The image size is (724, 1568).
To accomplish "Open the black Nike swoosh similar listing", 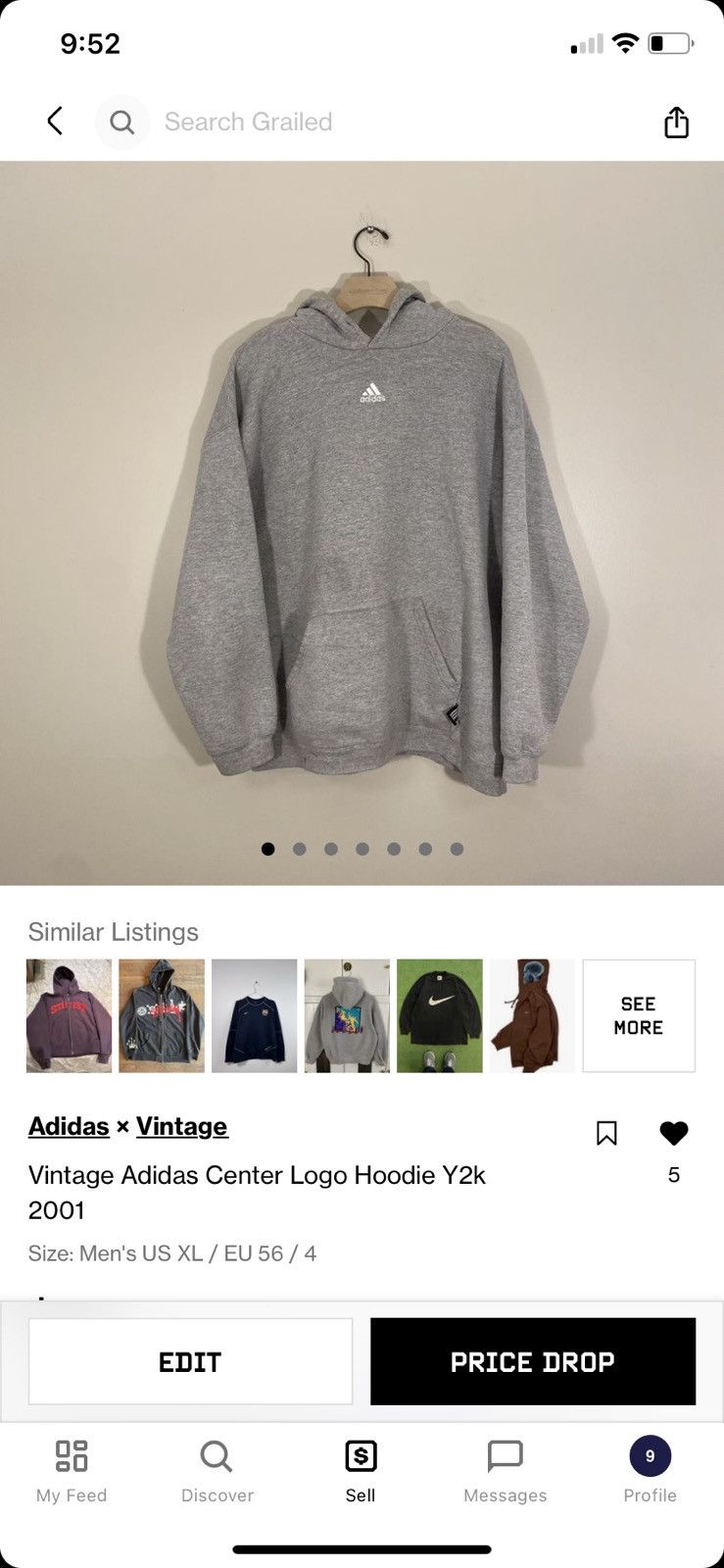I will click(x=439, y=1015).
